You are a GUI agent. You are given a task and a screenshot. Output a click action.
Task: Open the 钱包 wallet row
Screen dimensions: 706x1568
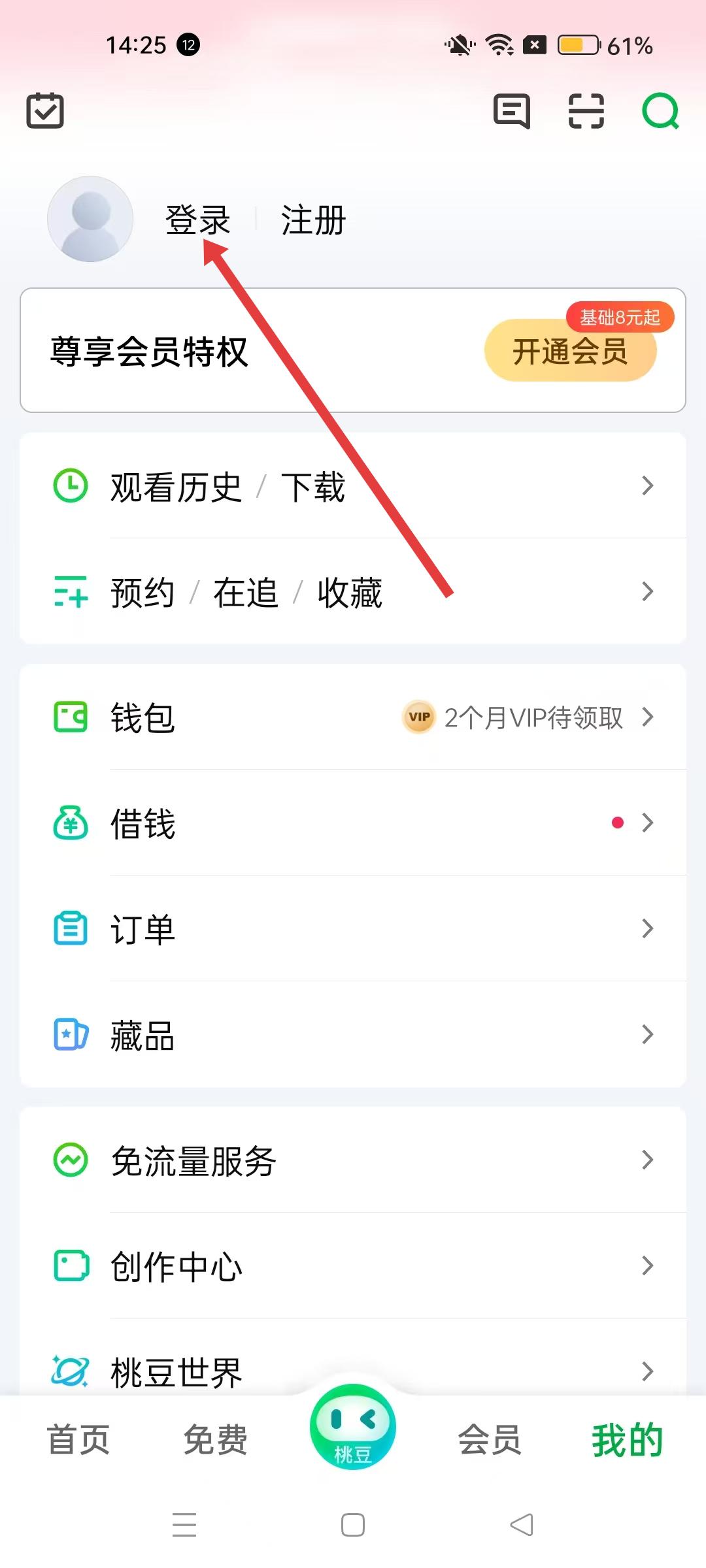[353, 717]
